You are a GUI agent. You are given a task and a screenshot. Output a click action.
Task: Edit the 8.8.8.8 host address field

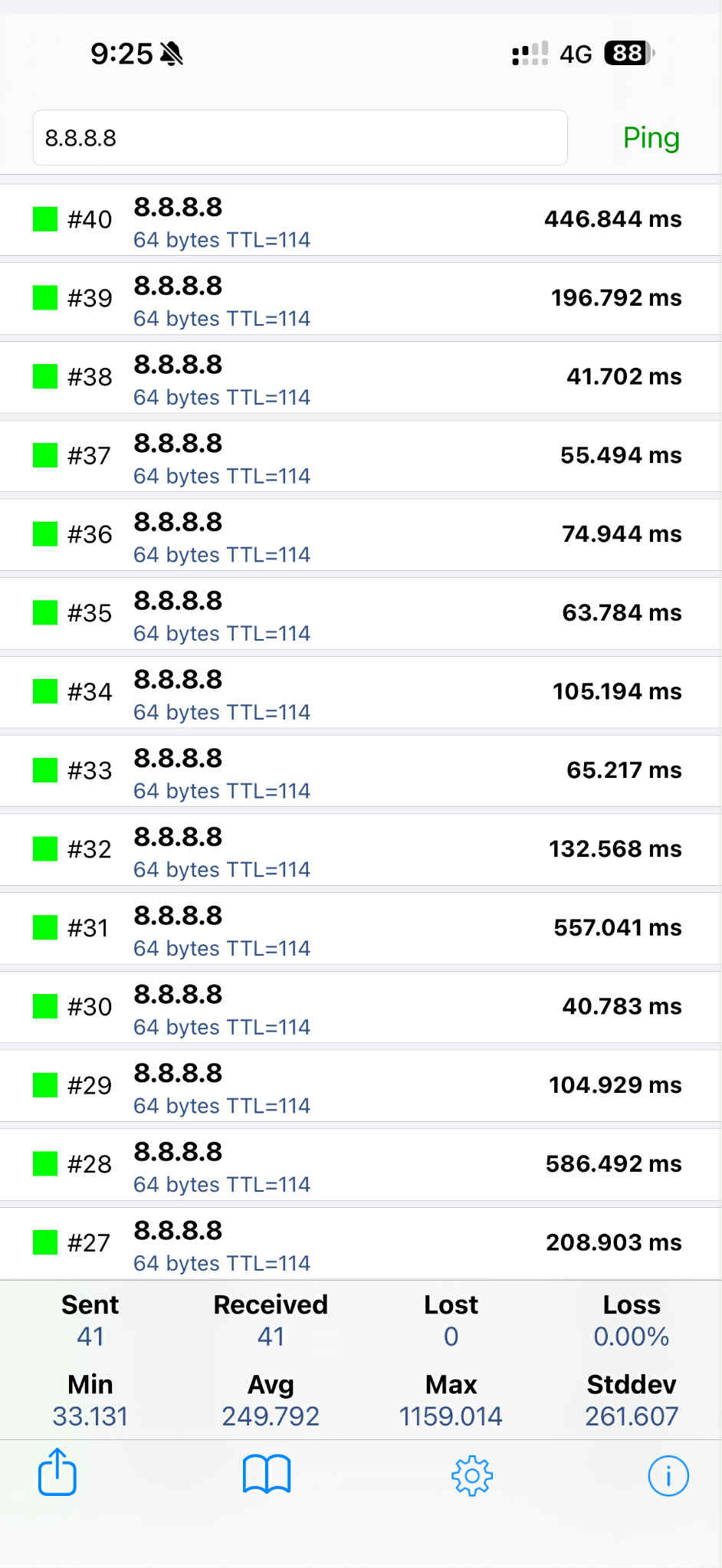pyautogui.click(x=300, y=138)
